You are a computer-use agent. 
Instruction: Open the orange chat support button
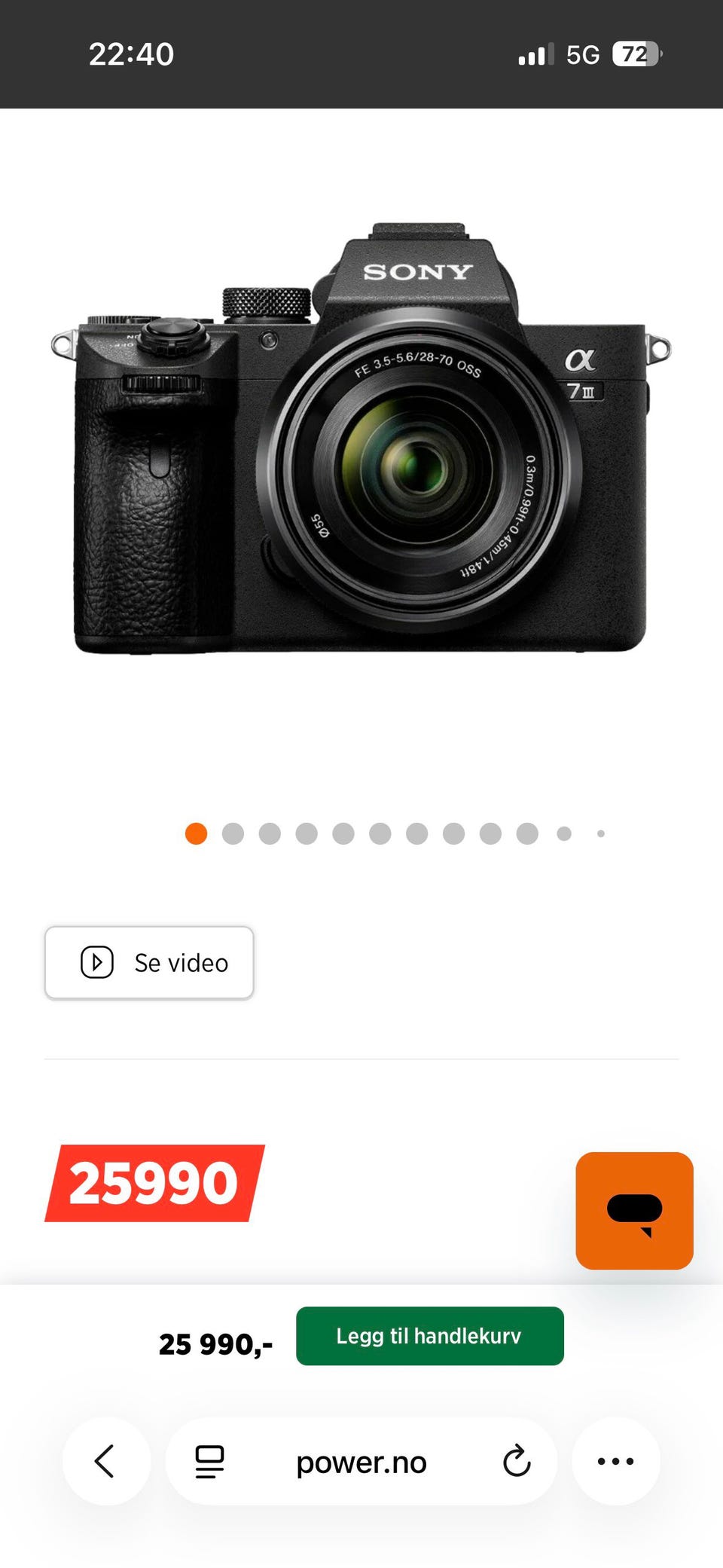coord(634,1210)
